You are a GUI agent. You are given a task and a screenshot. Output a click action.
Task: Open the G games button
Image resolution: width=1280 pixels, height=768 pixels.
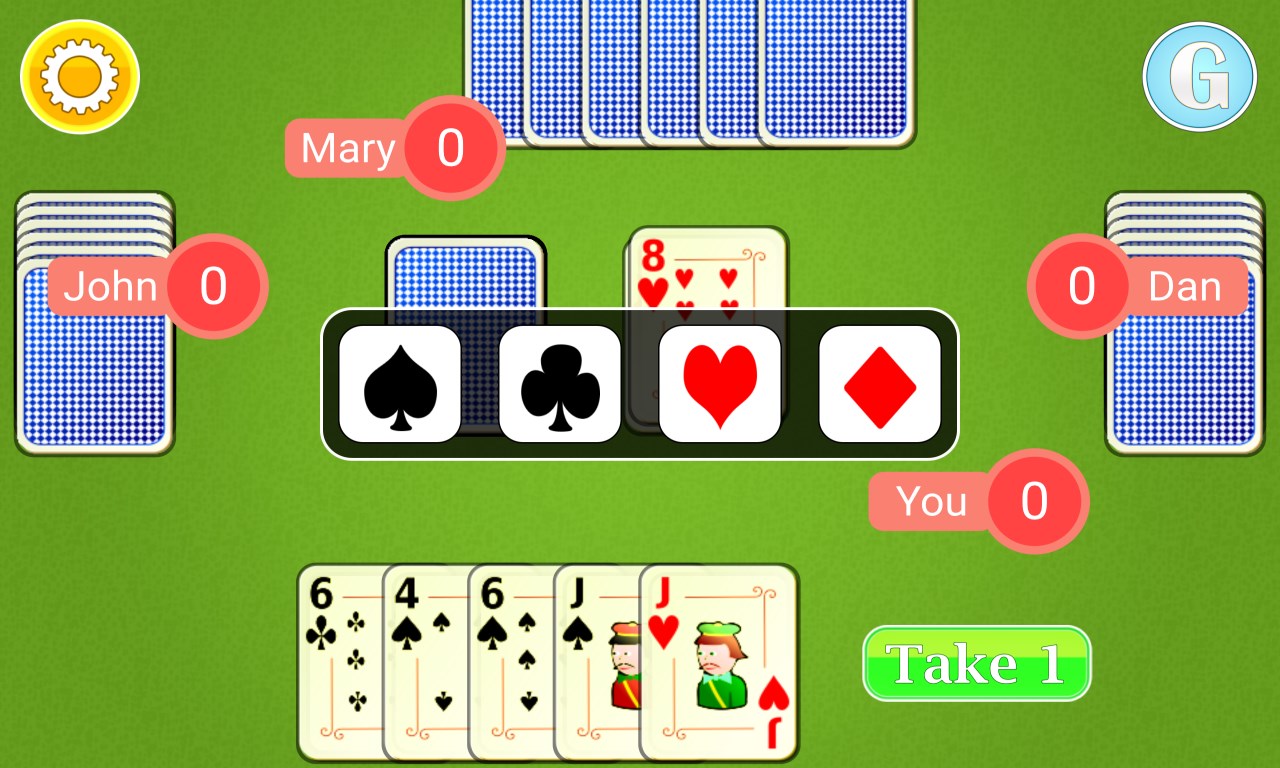click(1199, 77)
